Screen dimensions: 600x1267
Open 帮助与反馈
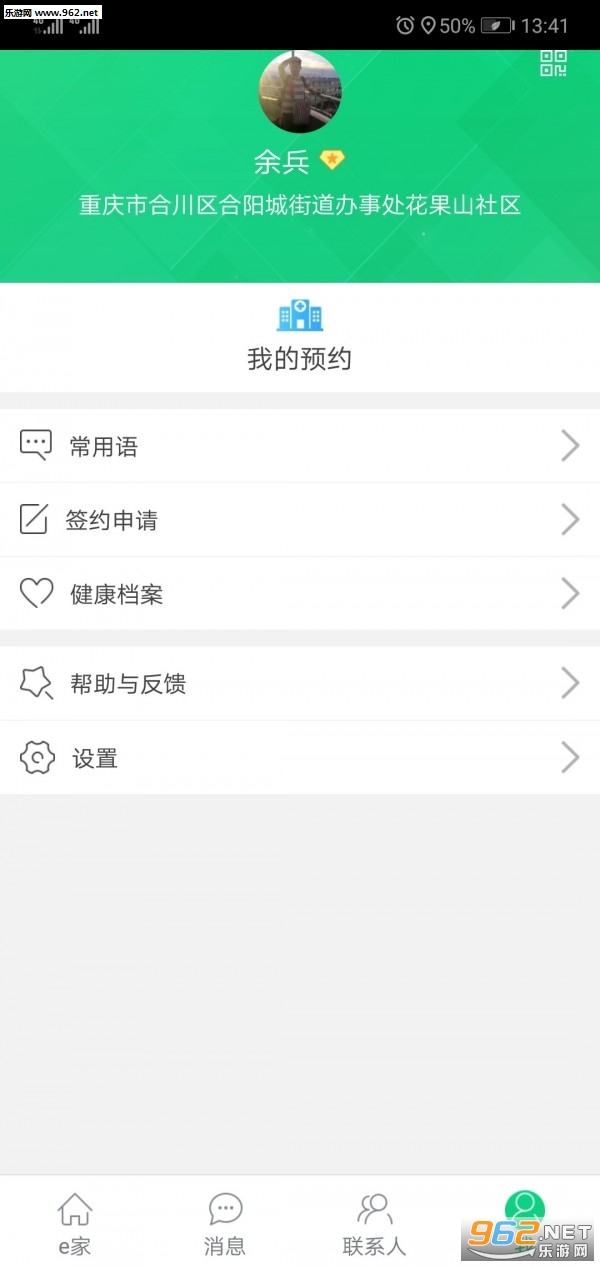pos(300,684)
